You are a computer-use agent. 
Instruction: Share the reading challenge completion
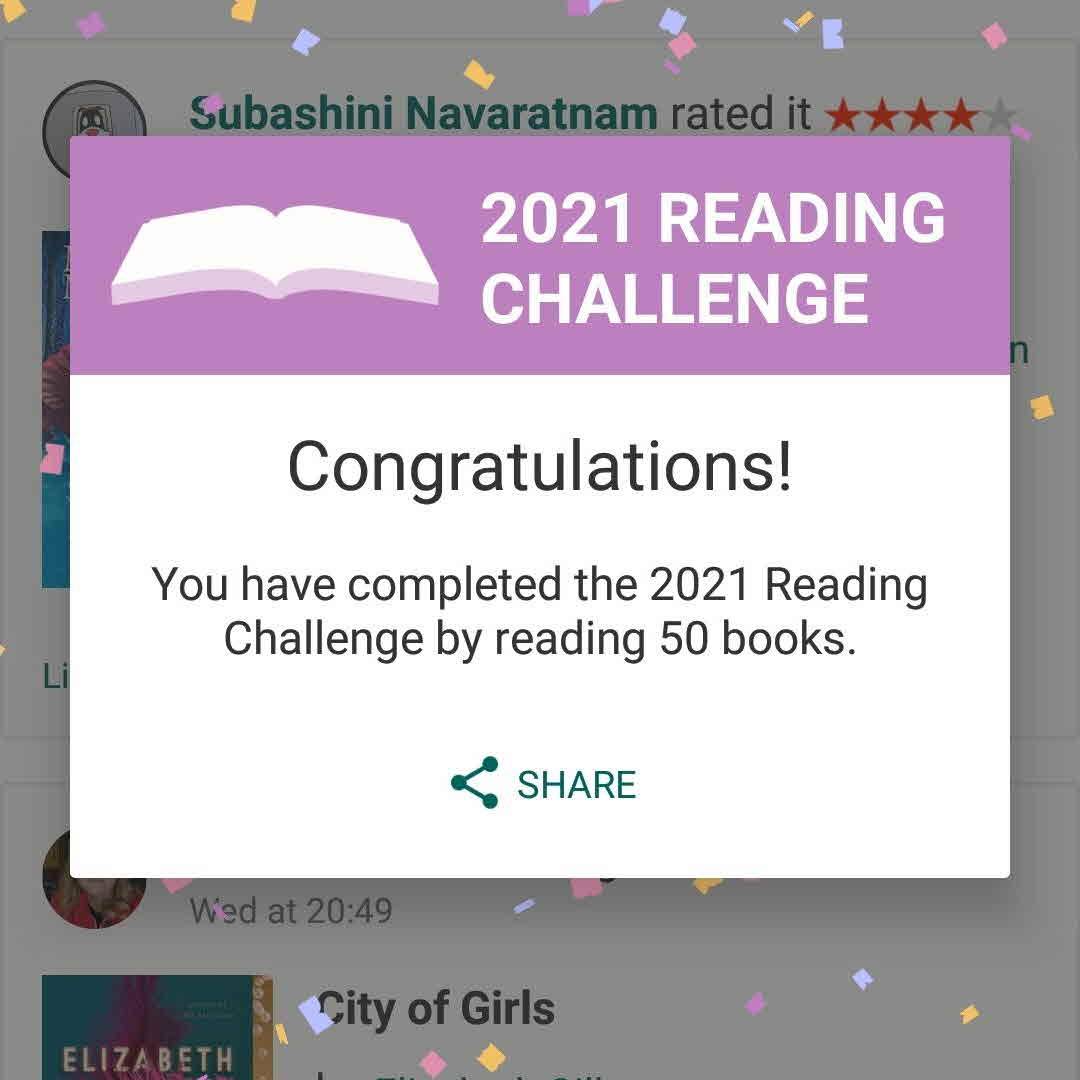click(543, 784)
